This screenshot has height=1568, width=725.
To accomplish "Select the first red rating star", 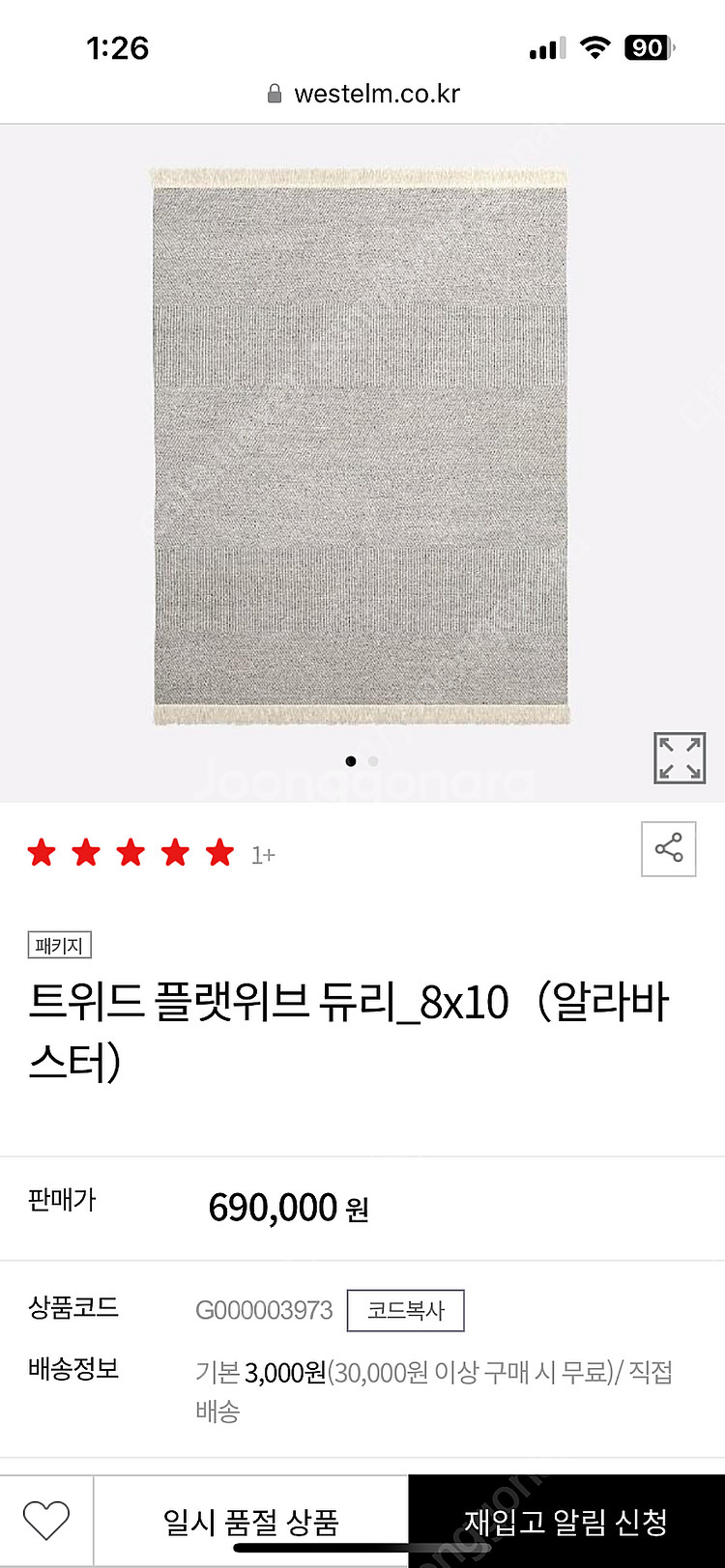I will (x=43, y=852).
